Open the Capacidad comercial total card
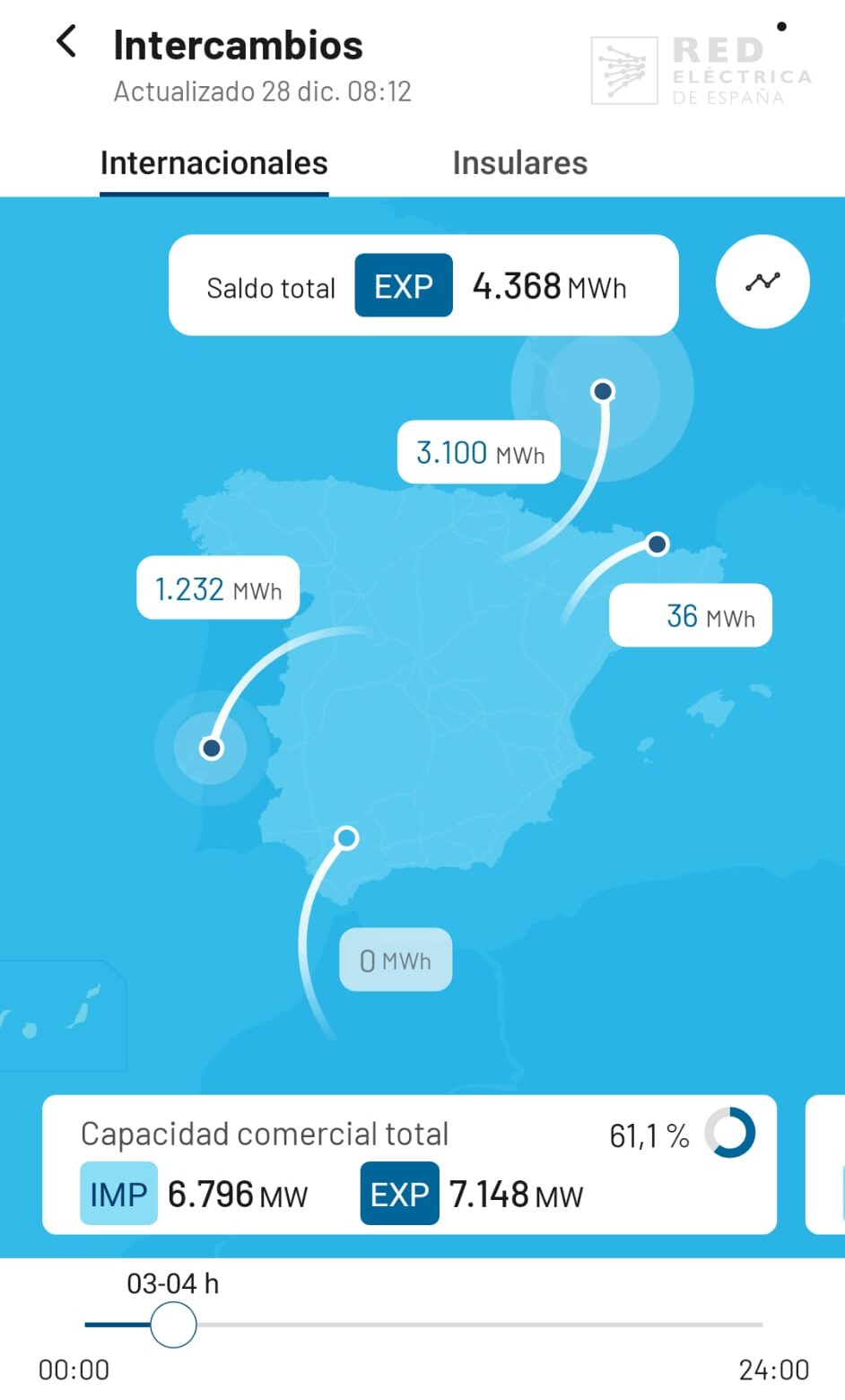This screenshot has height=1400, width=845. (409, 1165)
